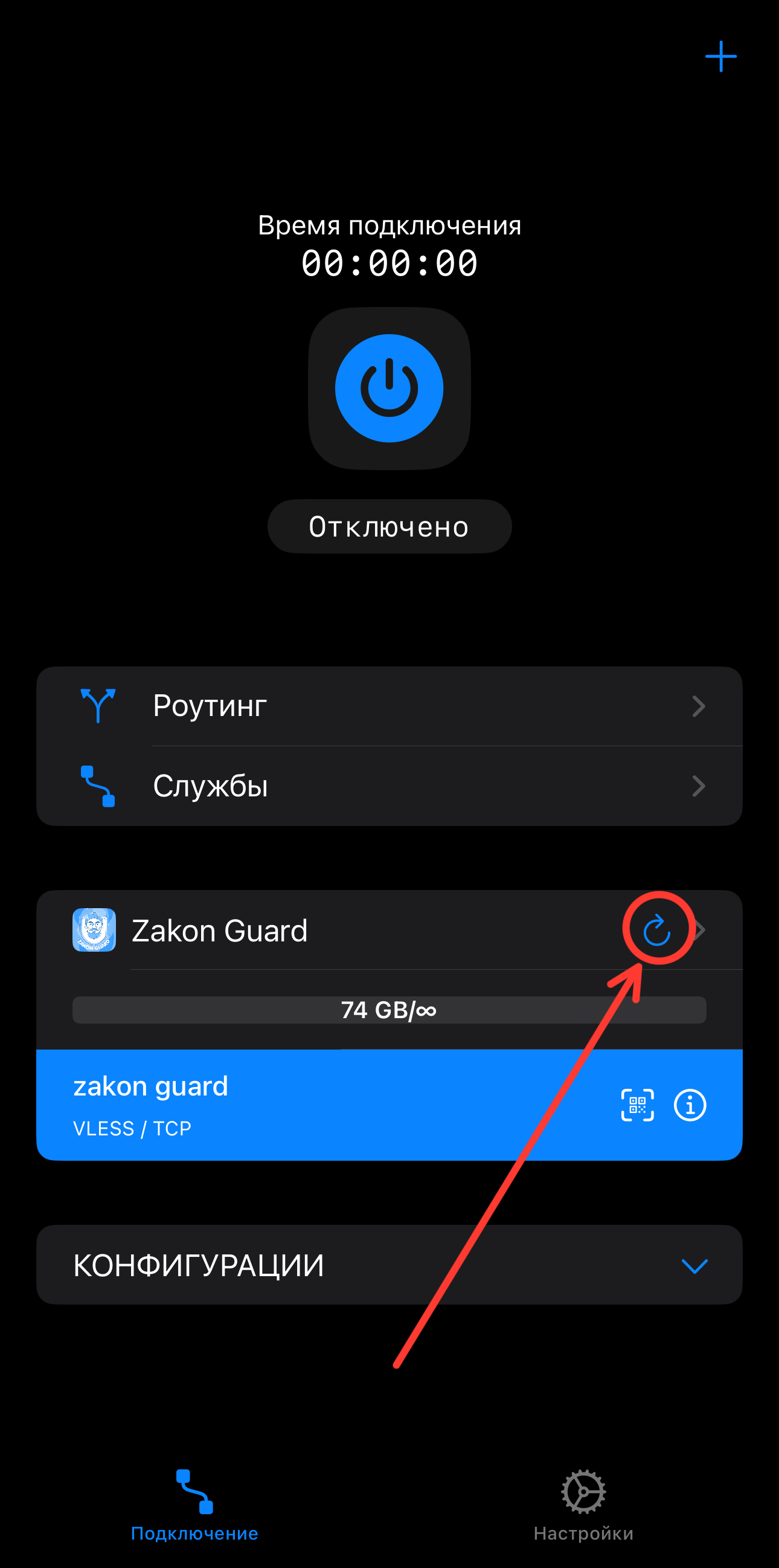Add a new configuration with plus icon
The height and width of the screenshot is (1568, 779).
click(720, 57)
